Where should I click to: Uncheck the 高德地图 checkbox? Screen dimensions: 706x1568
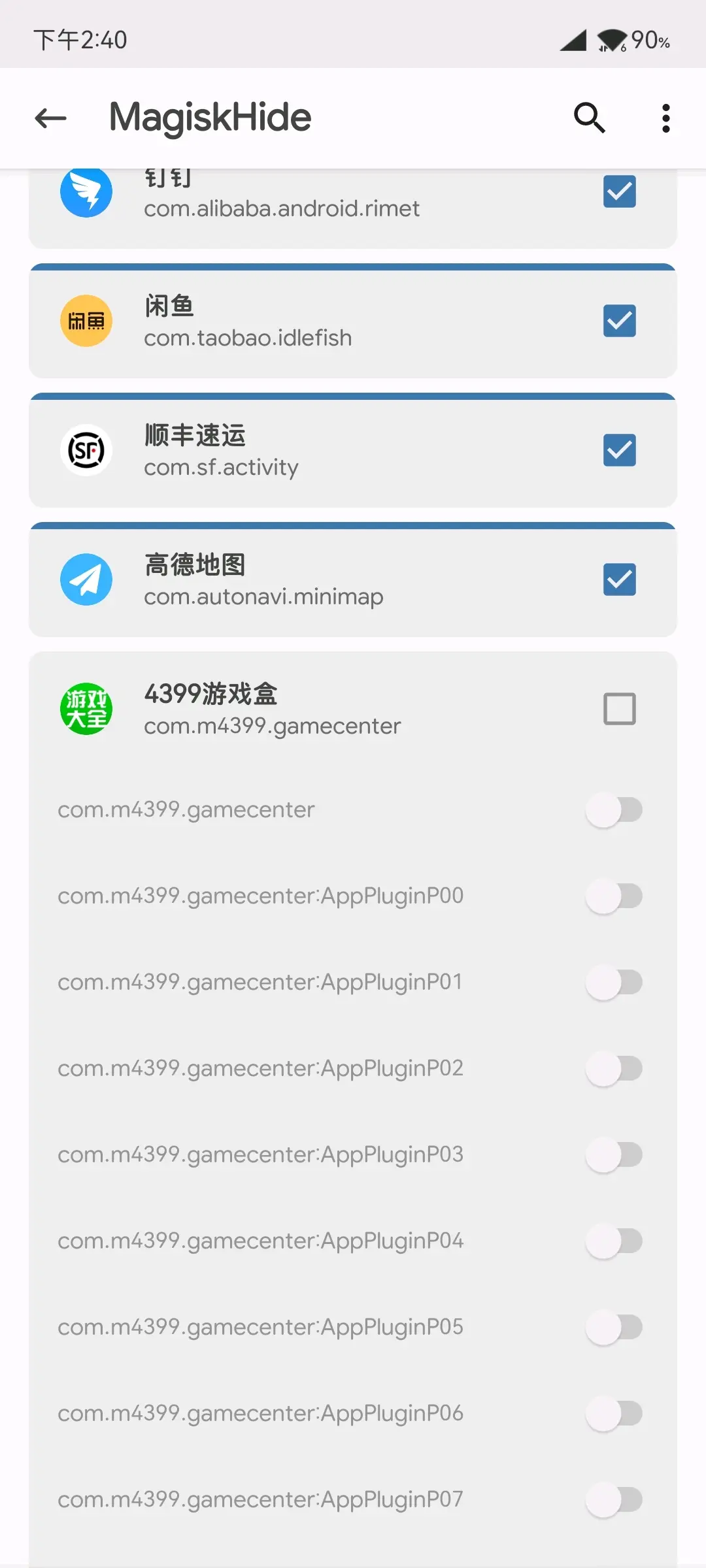coord(619,580)
